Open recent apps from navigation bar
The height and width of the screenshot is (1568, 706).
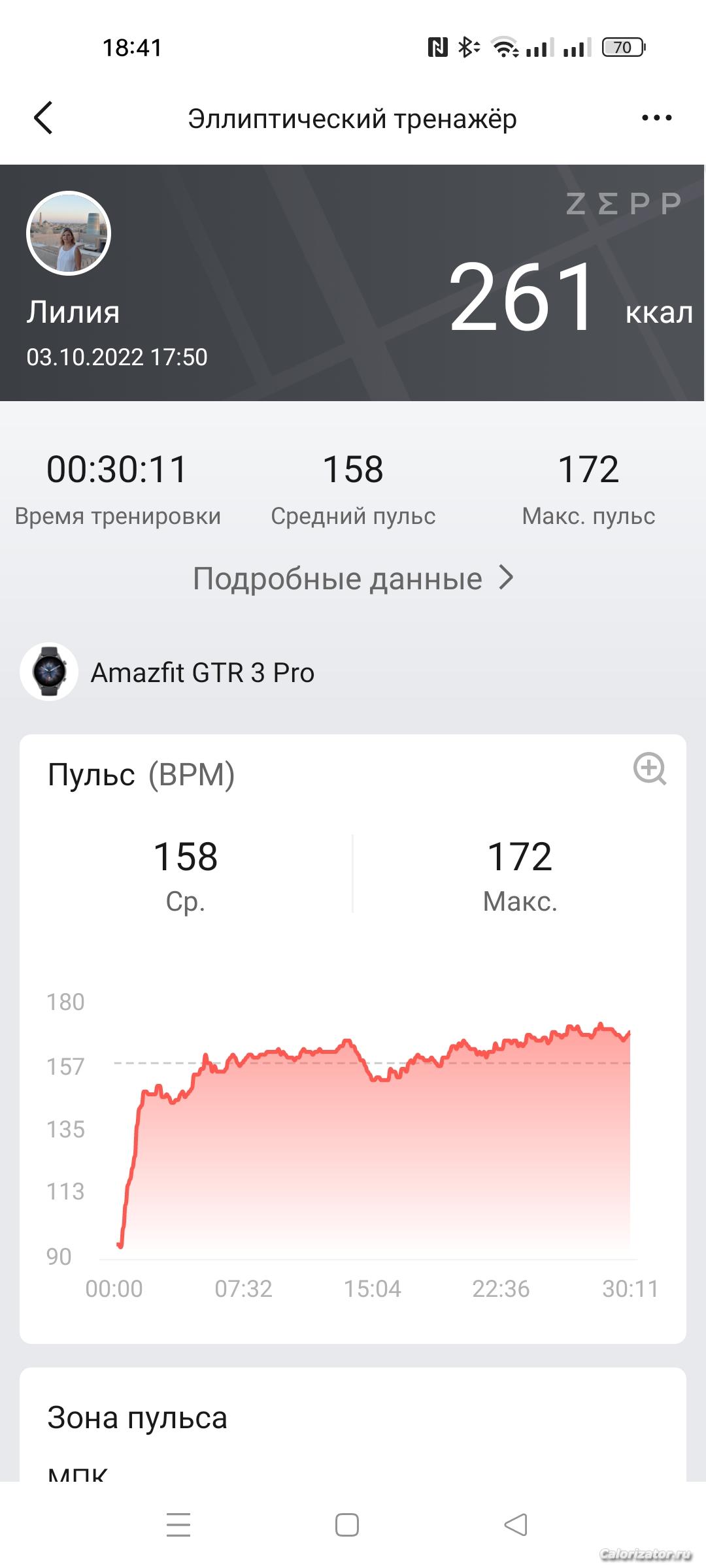tap(178, 1525)
